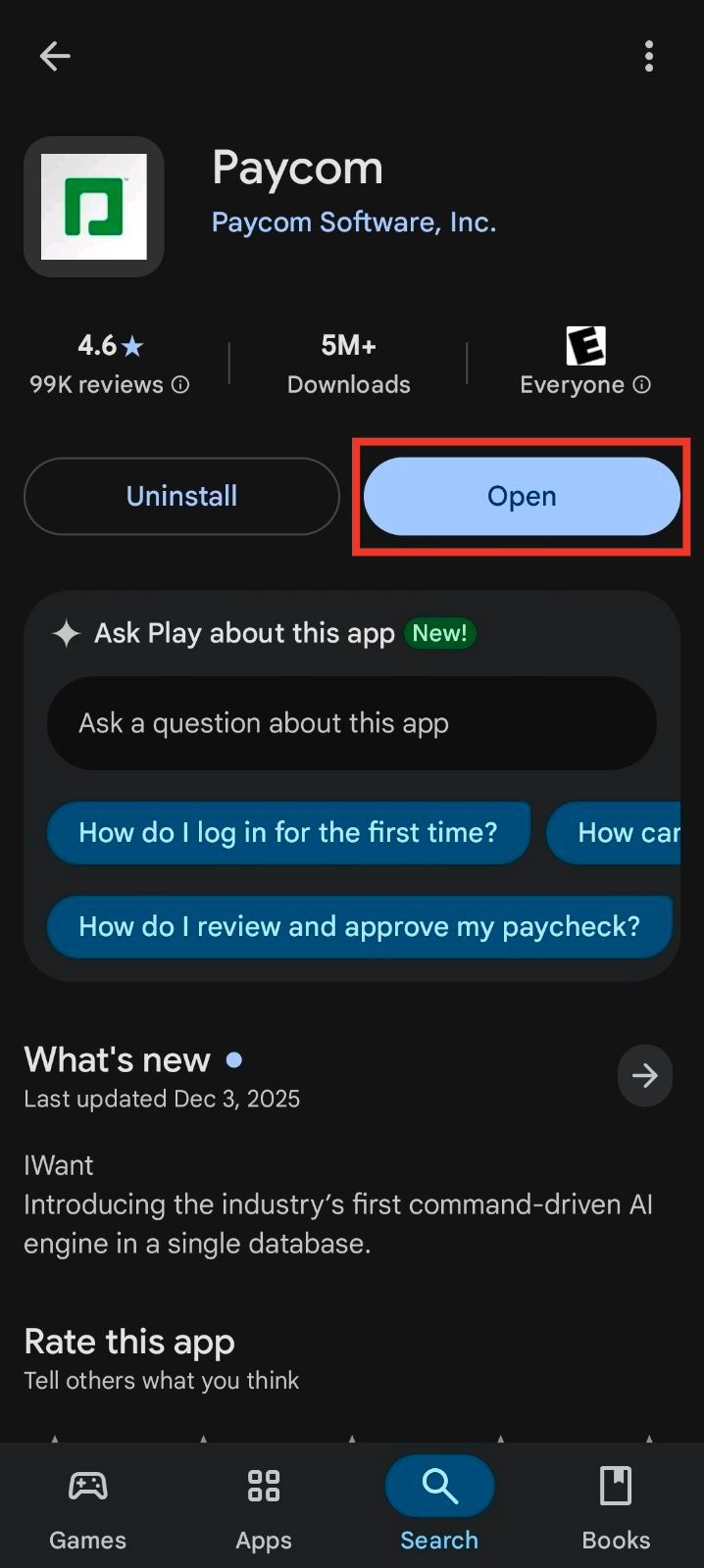Open the 4.6 star reviews section
Screen dimensions: 704x1568
click(x=110, y=364)
